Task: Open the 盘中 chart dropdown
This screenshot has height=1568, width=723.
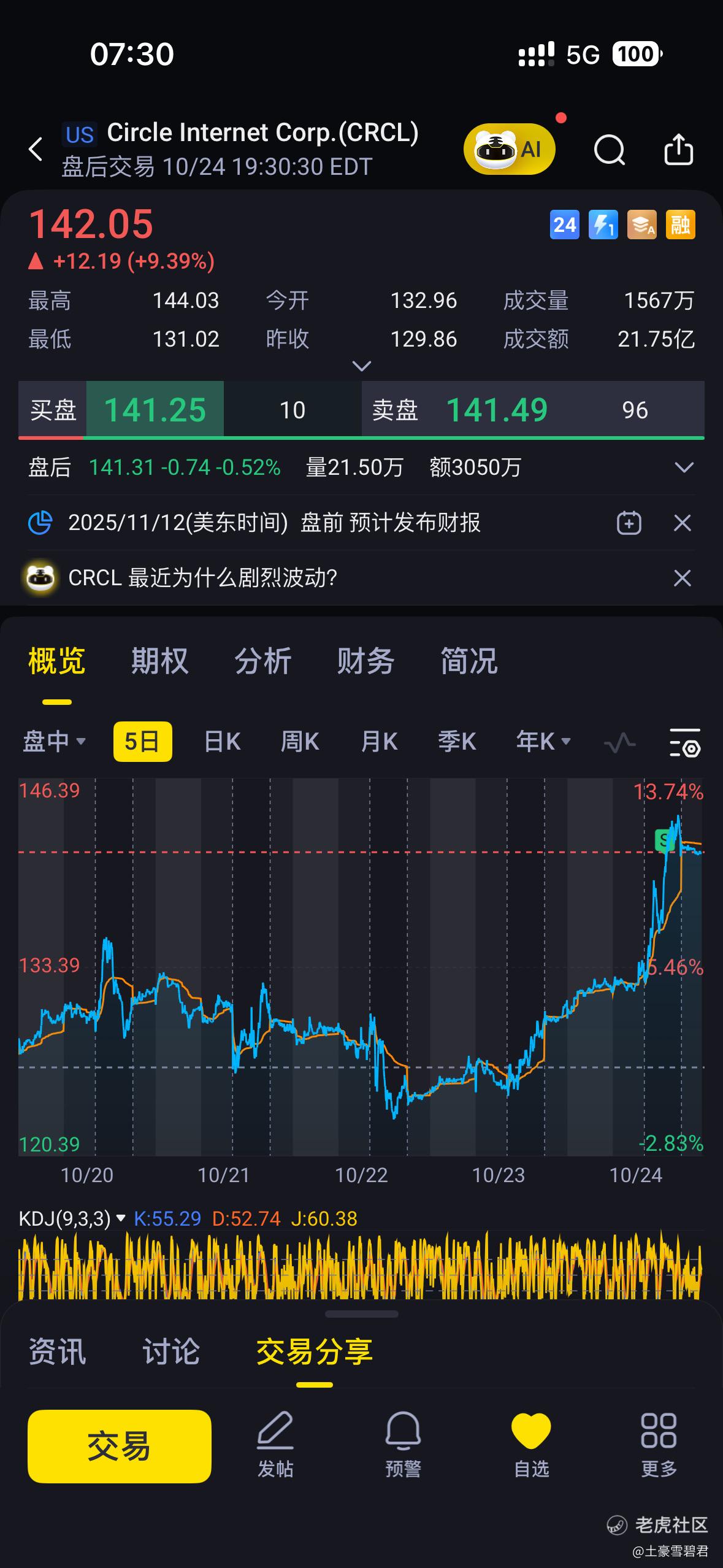Action: pos(54,742)
